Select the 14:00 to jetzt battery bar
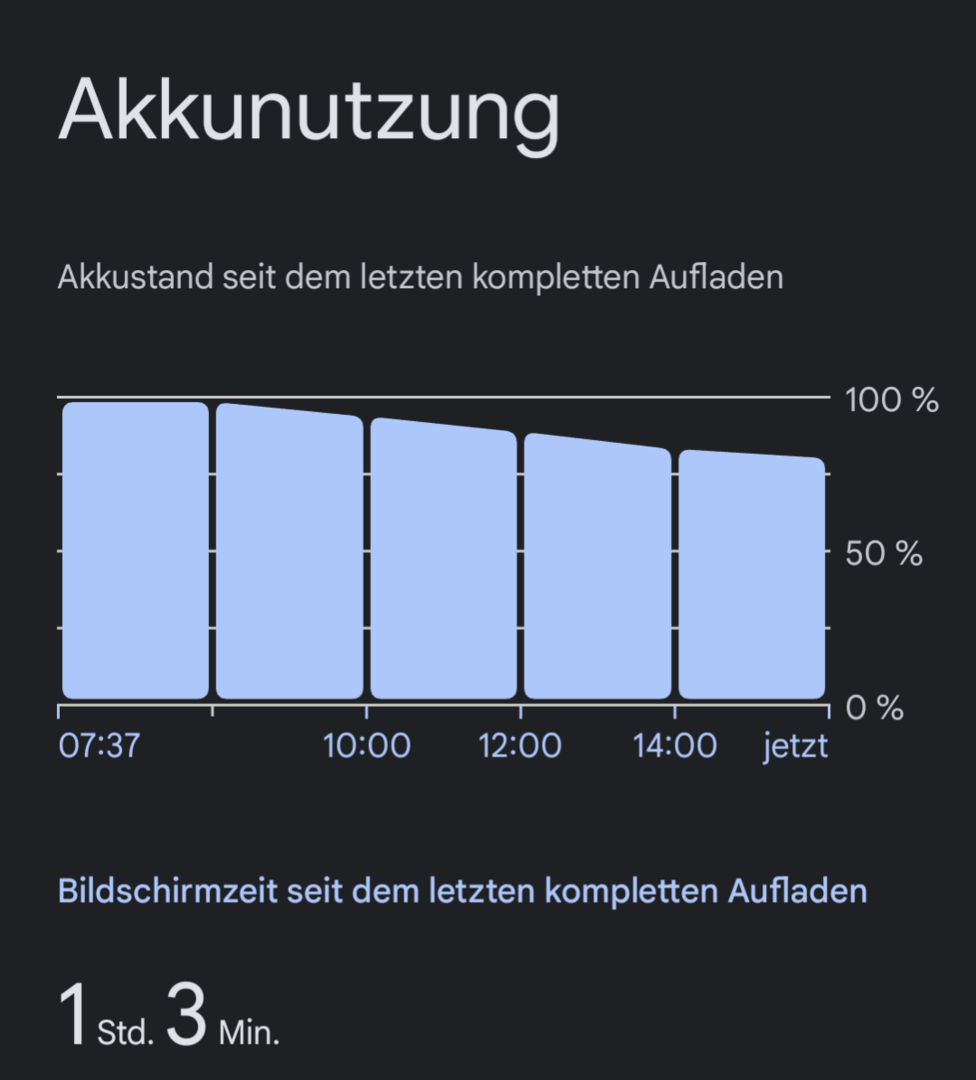Image resolution: width=976 pixels, height=1080 pixels. point(751,575)
